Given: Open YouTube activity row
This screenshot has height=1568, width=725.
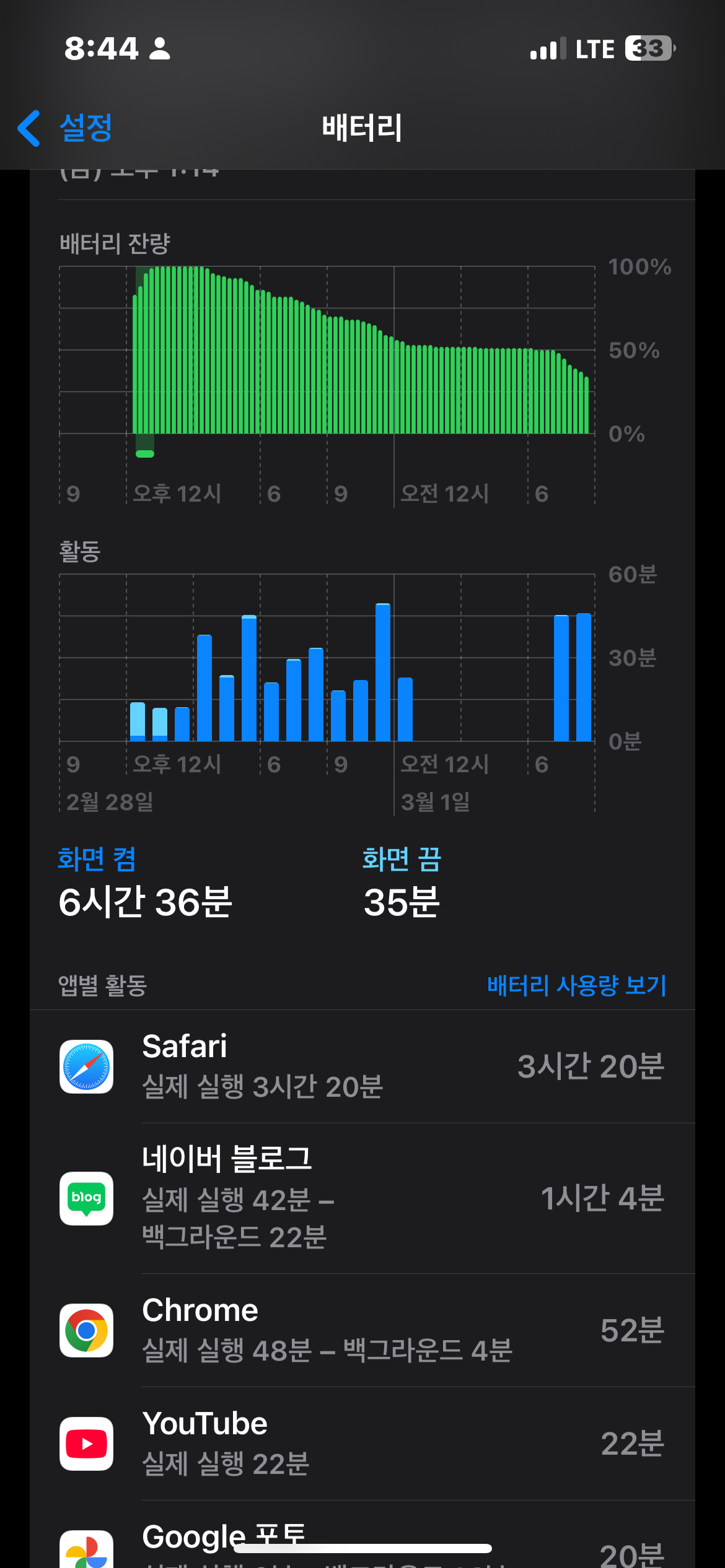Looking at the screenshot, I should click(362, 1444).
